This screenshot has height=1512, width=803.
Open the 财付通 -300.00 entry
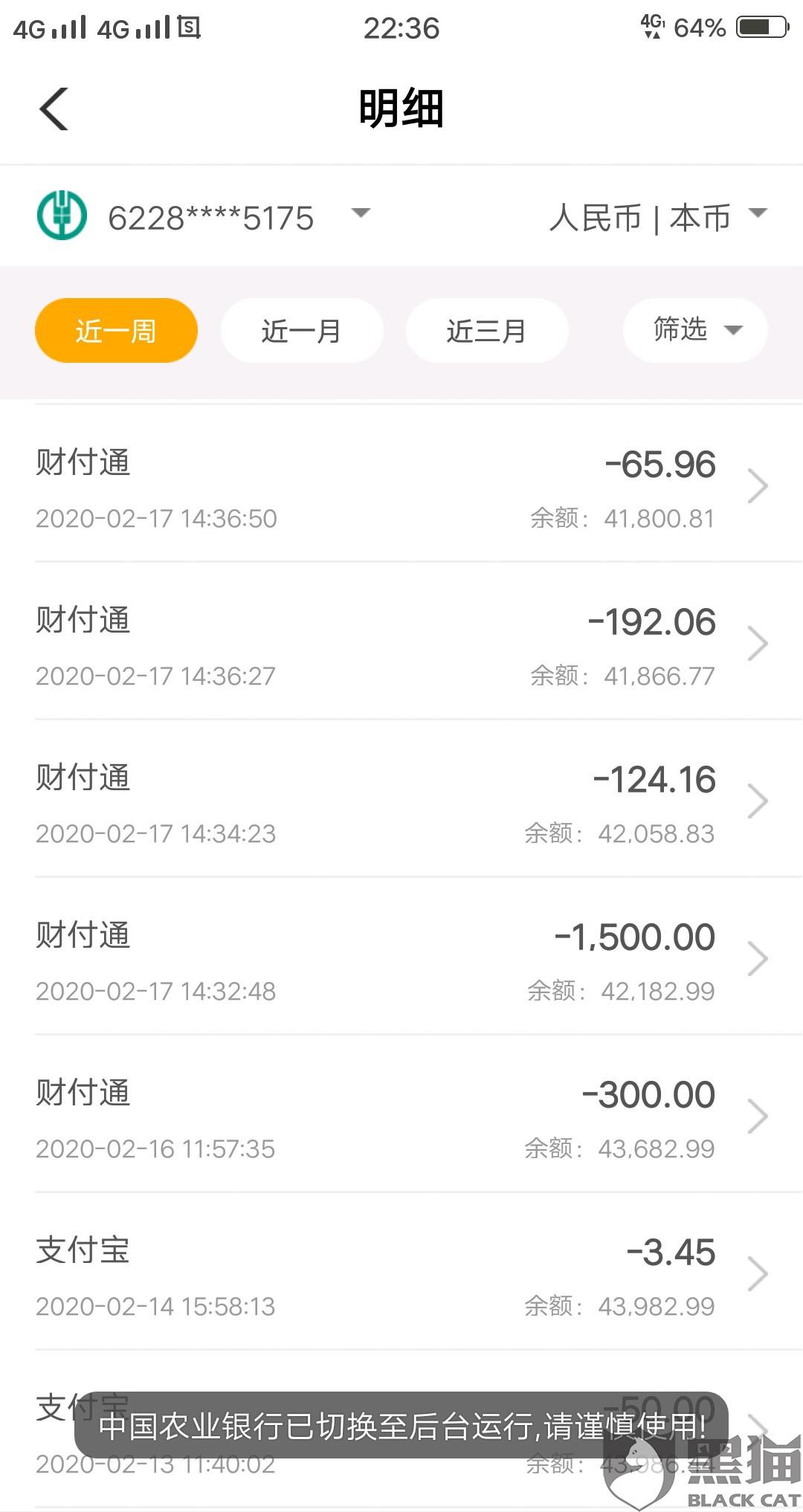coord(401,1117)
